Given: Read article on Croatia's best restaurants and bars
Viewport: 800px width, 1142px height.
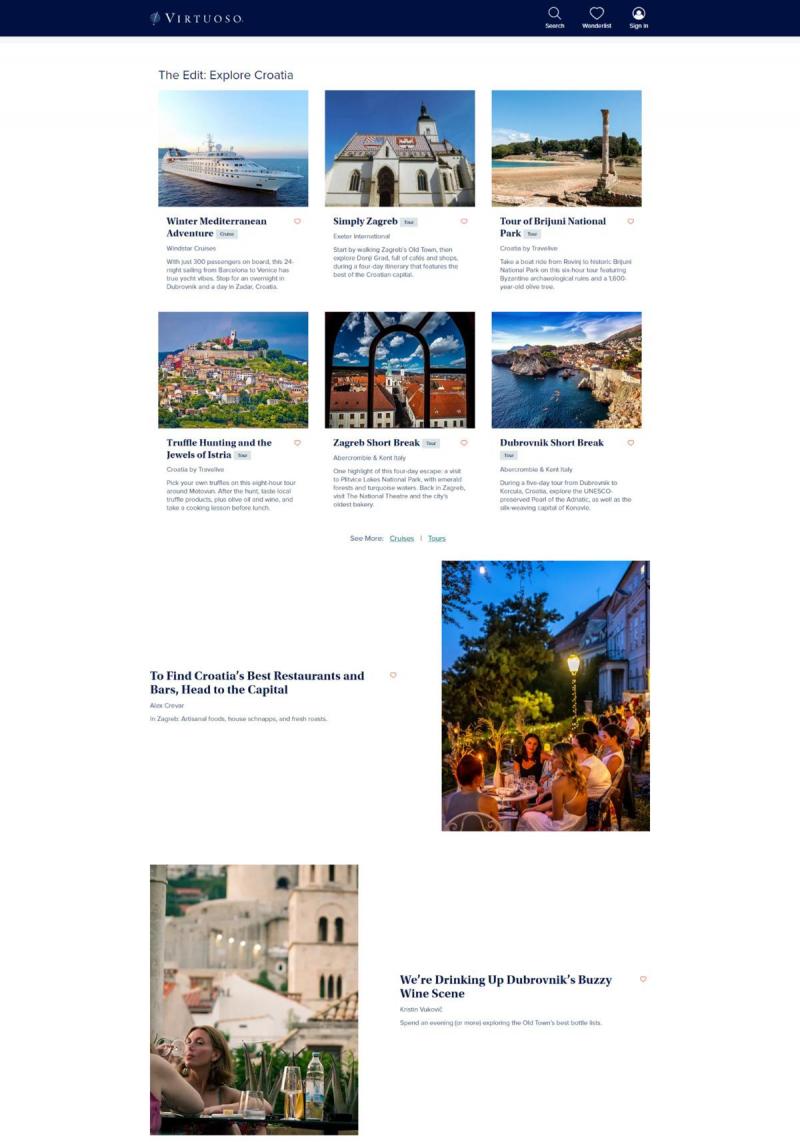Looking at the screenshot, I should coord(257,682).
